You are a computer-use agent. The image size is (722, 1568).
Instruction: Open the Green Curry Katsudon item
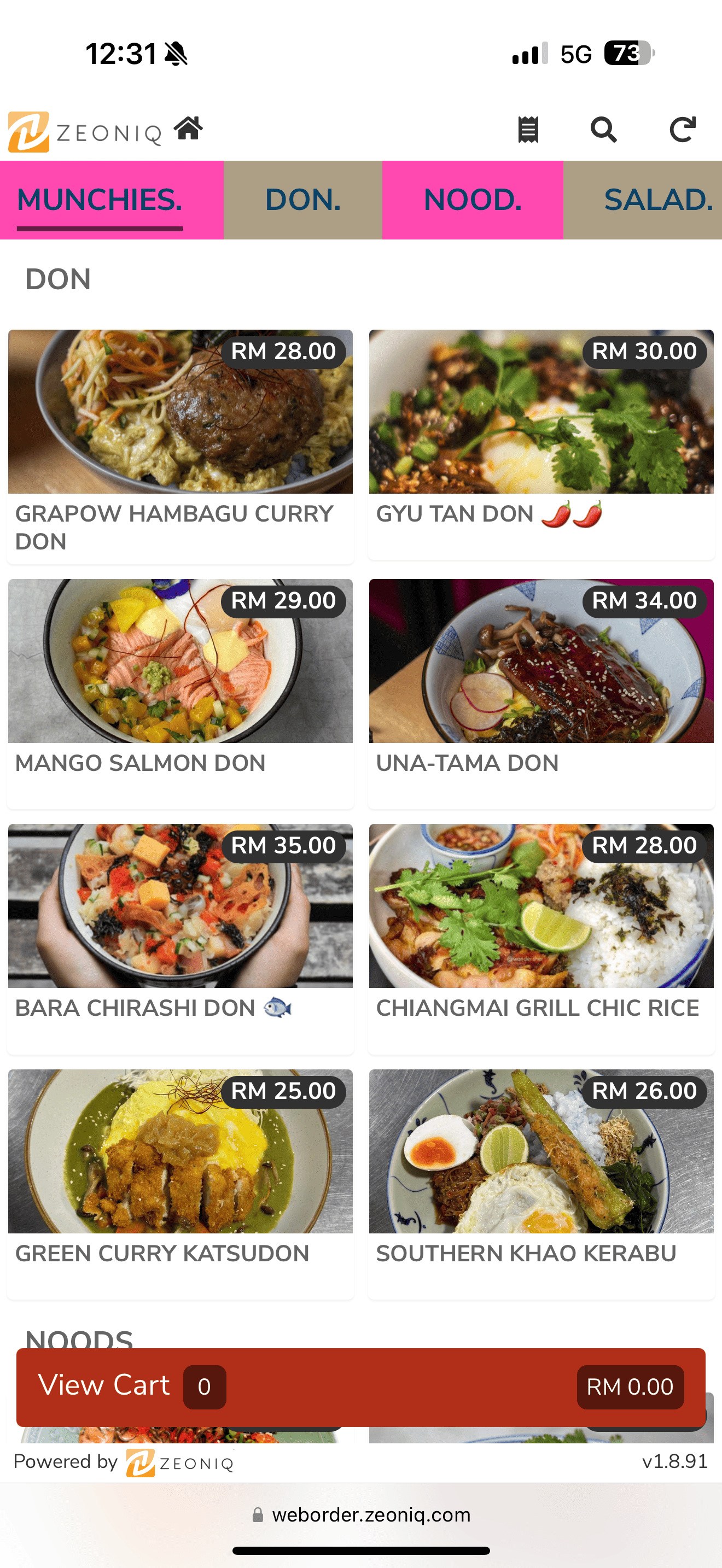click(180, 1150)
